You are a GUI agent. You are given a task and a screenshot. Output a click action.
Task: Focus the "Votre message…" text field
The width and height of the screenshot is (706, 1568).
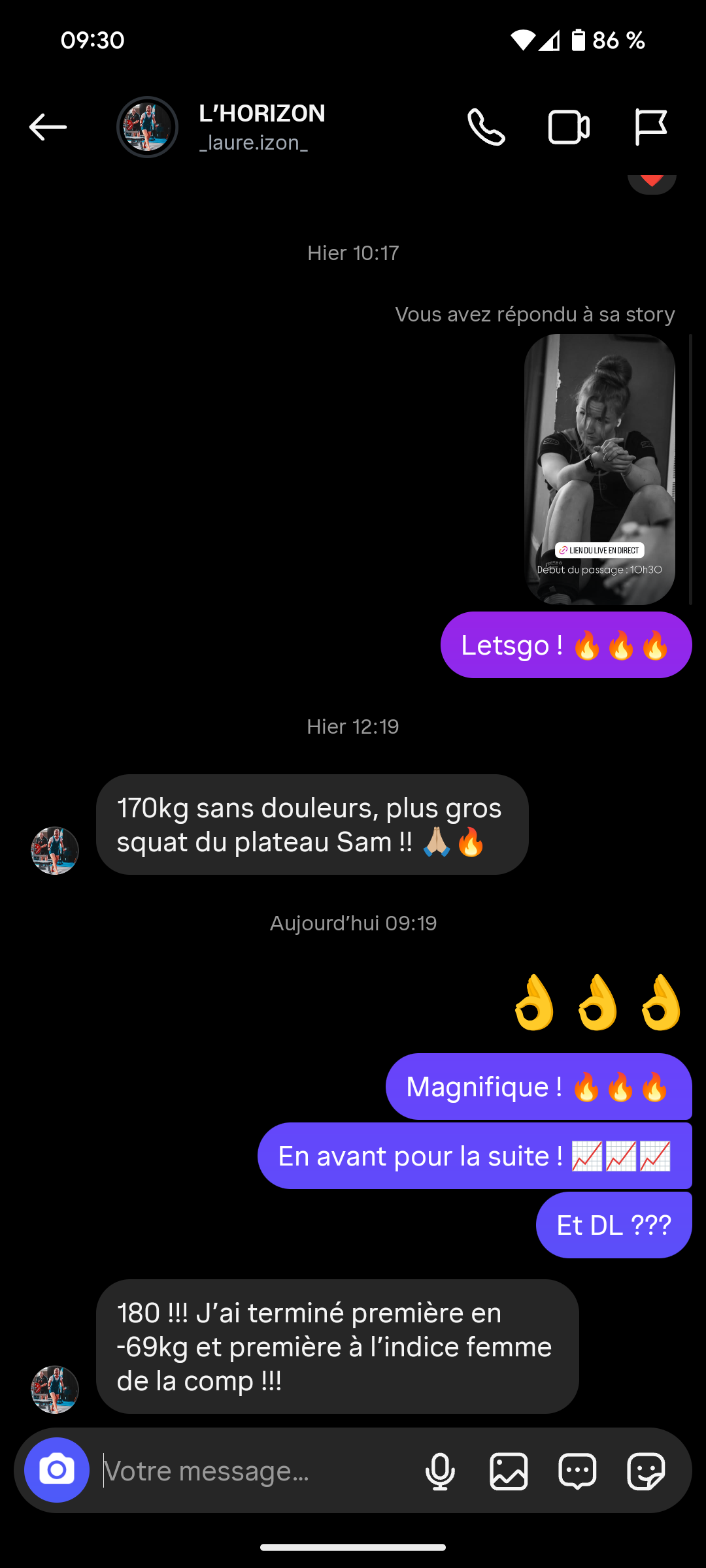pyautogui.click(x=255, y=1471)
